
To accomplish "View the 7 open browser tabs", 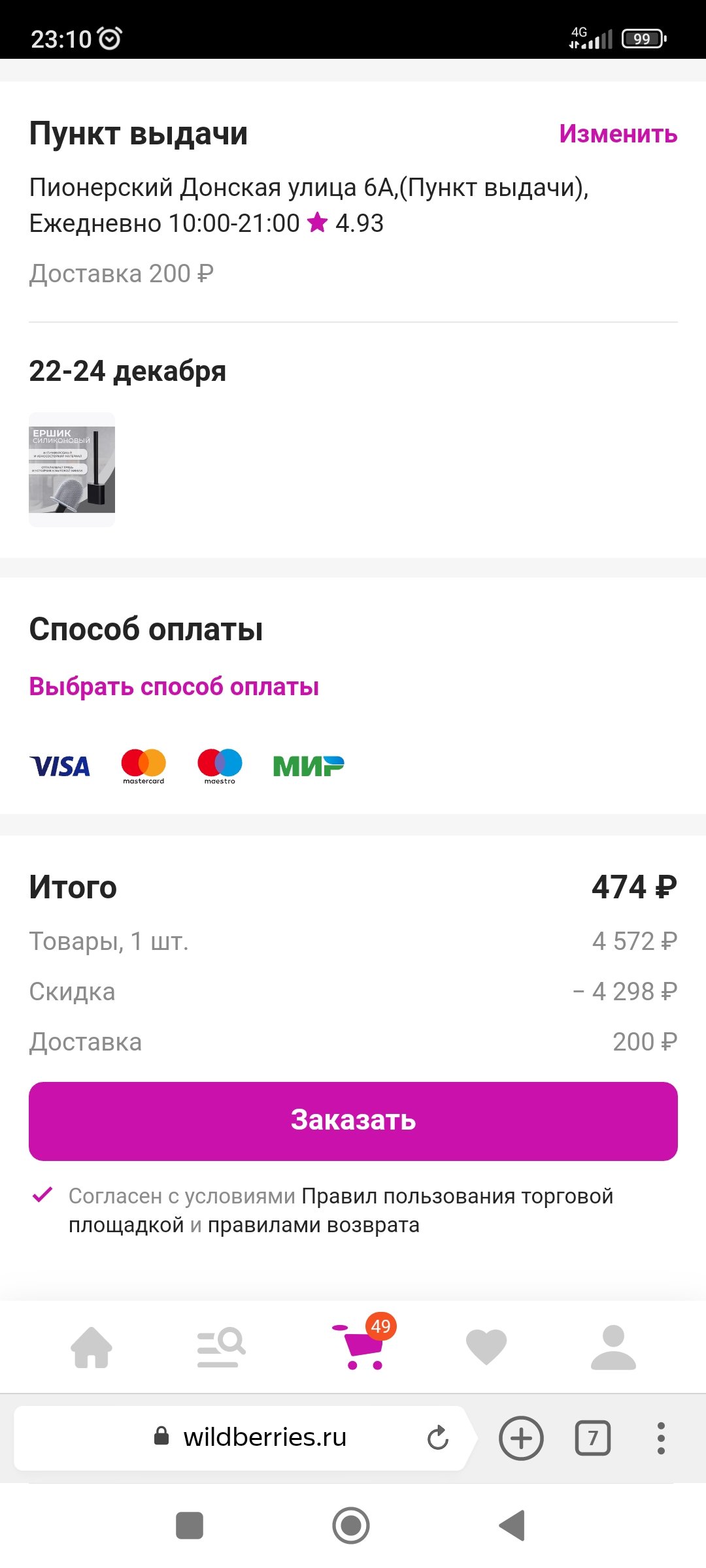I will pyautogui.click(x=592, y=1438).
